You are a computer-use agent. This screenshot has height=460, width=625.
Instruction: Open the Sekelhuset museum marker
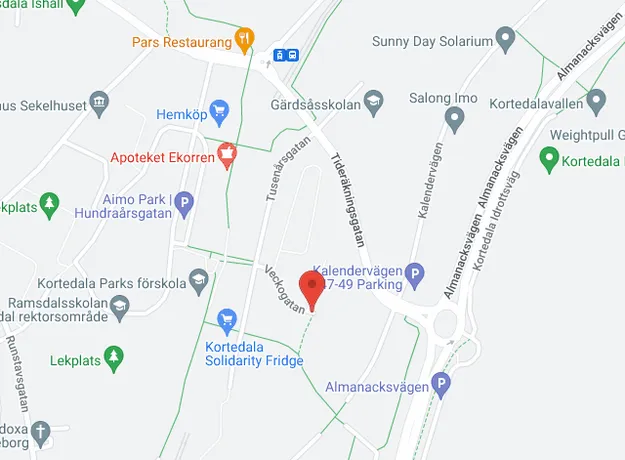(x=98, y=101)
